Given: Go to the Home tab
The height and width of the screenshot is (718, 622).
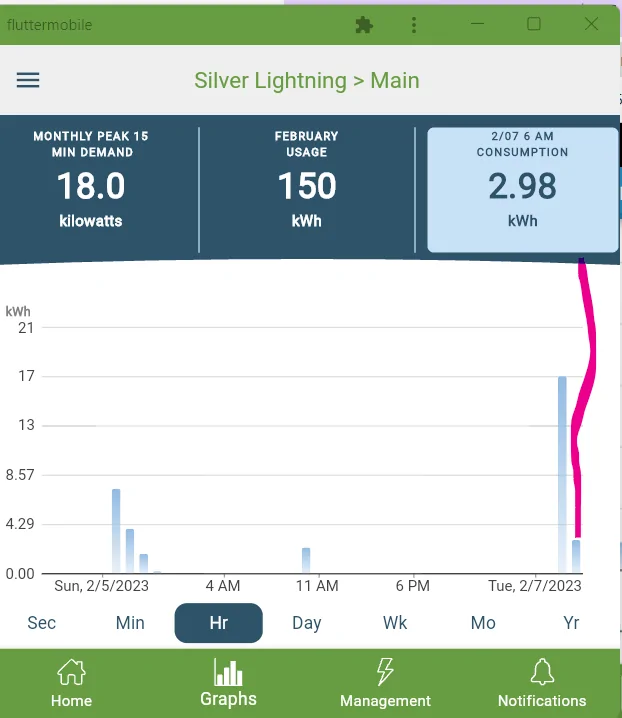Looking at the screenshot, I should click(x=71, y=684).
